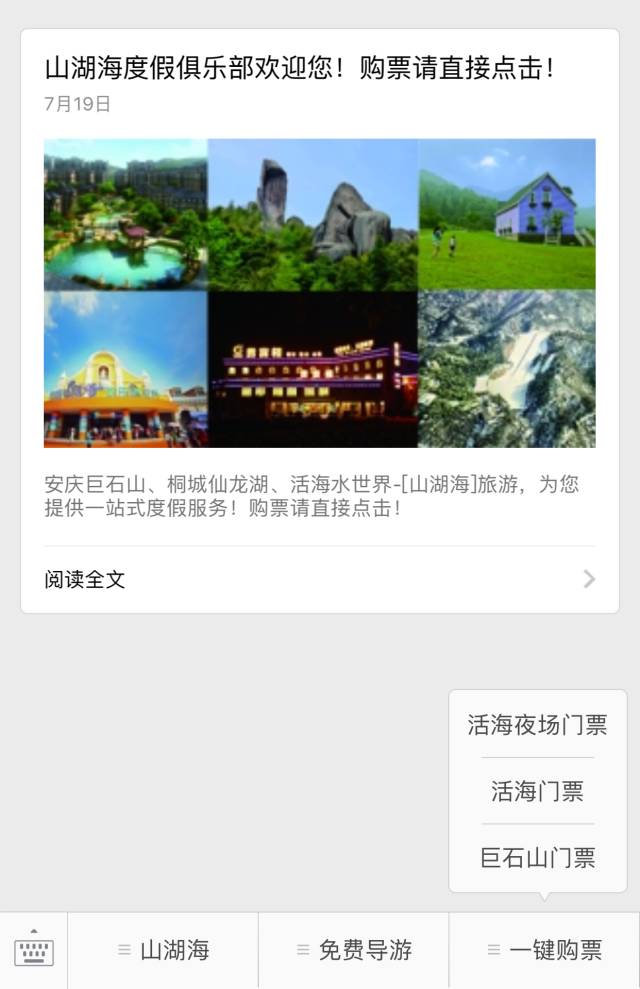Choose 活海门票 option
Screen dimensions: 640x989
(537, 792)
